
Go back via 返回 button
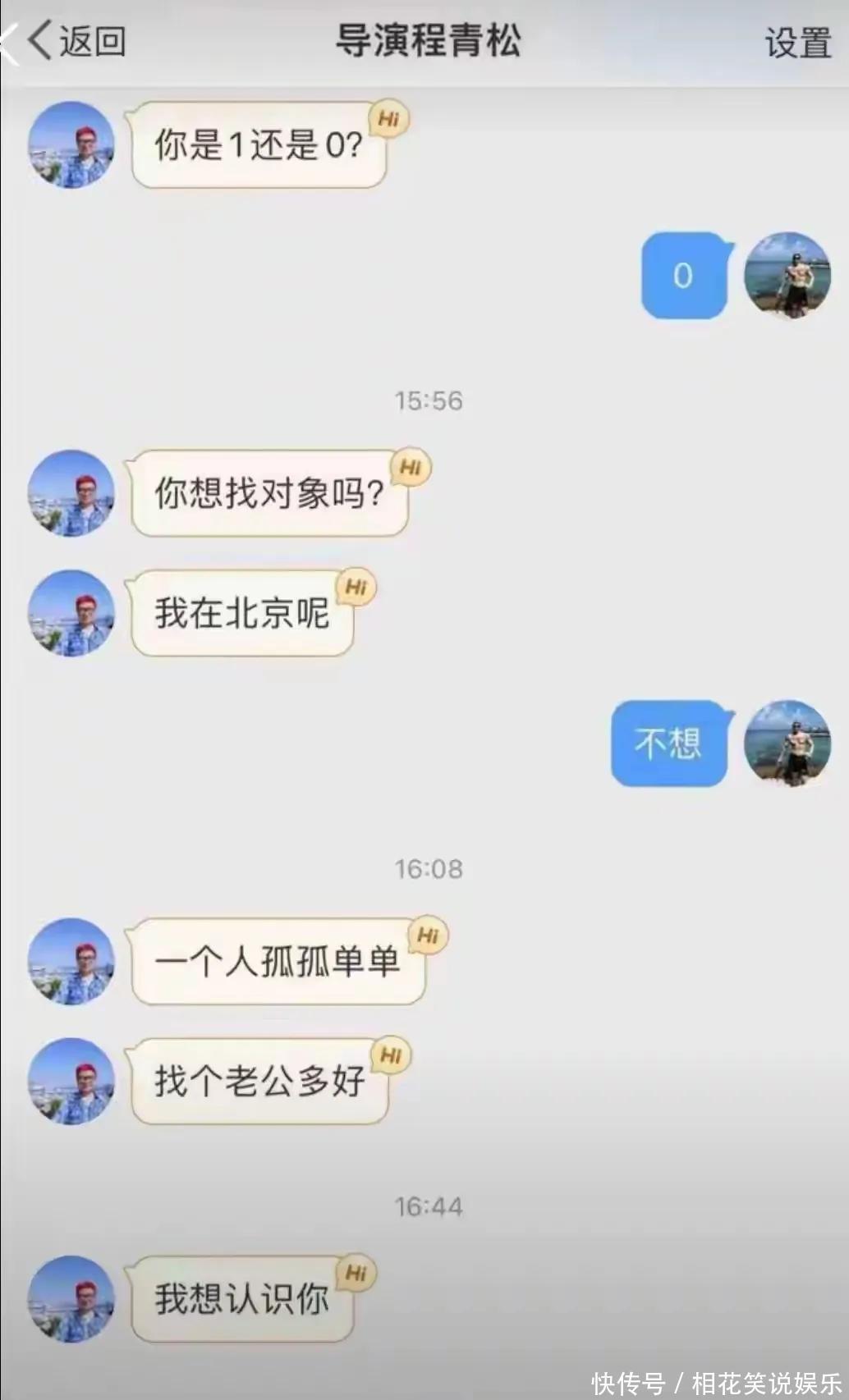(78, 41)
